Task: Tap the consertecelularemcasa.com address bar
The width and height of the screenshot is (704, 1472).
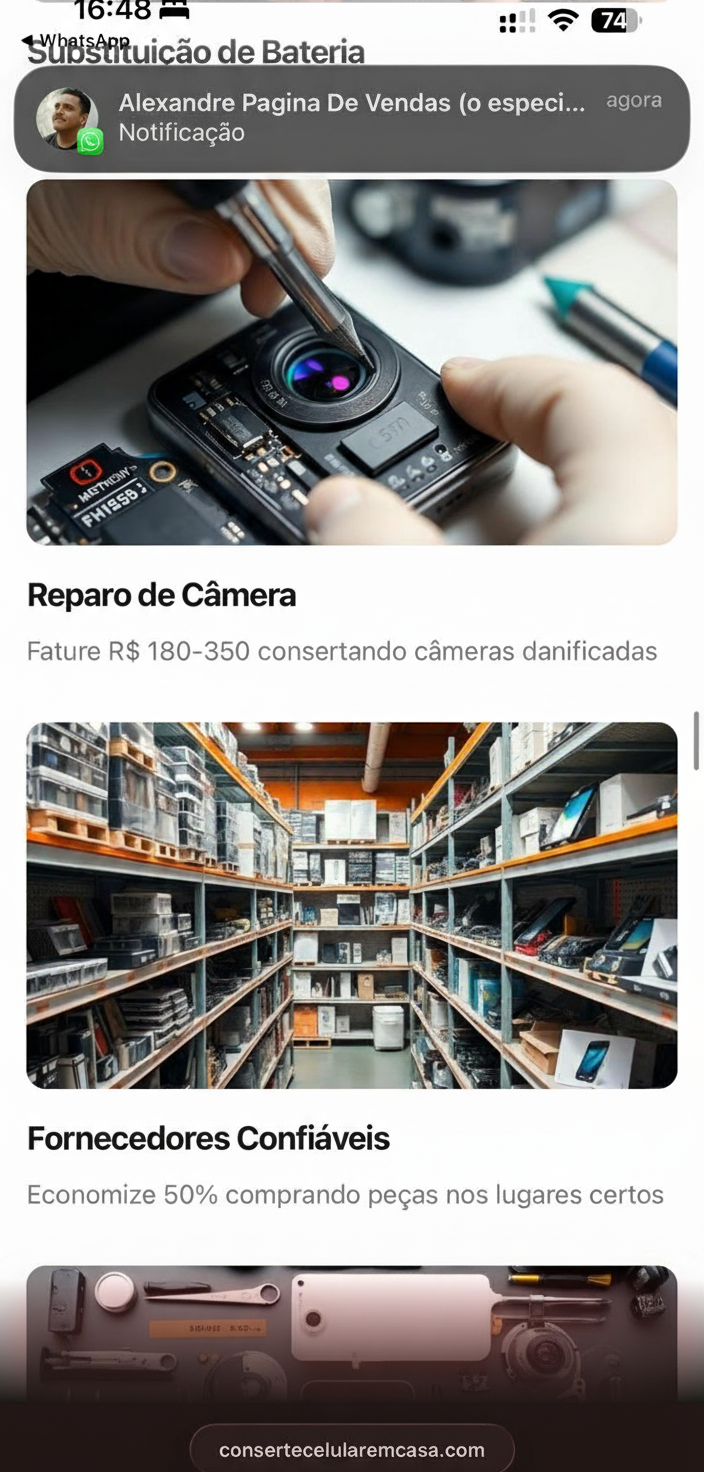Action: [x=352, y=1449]
